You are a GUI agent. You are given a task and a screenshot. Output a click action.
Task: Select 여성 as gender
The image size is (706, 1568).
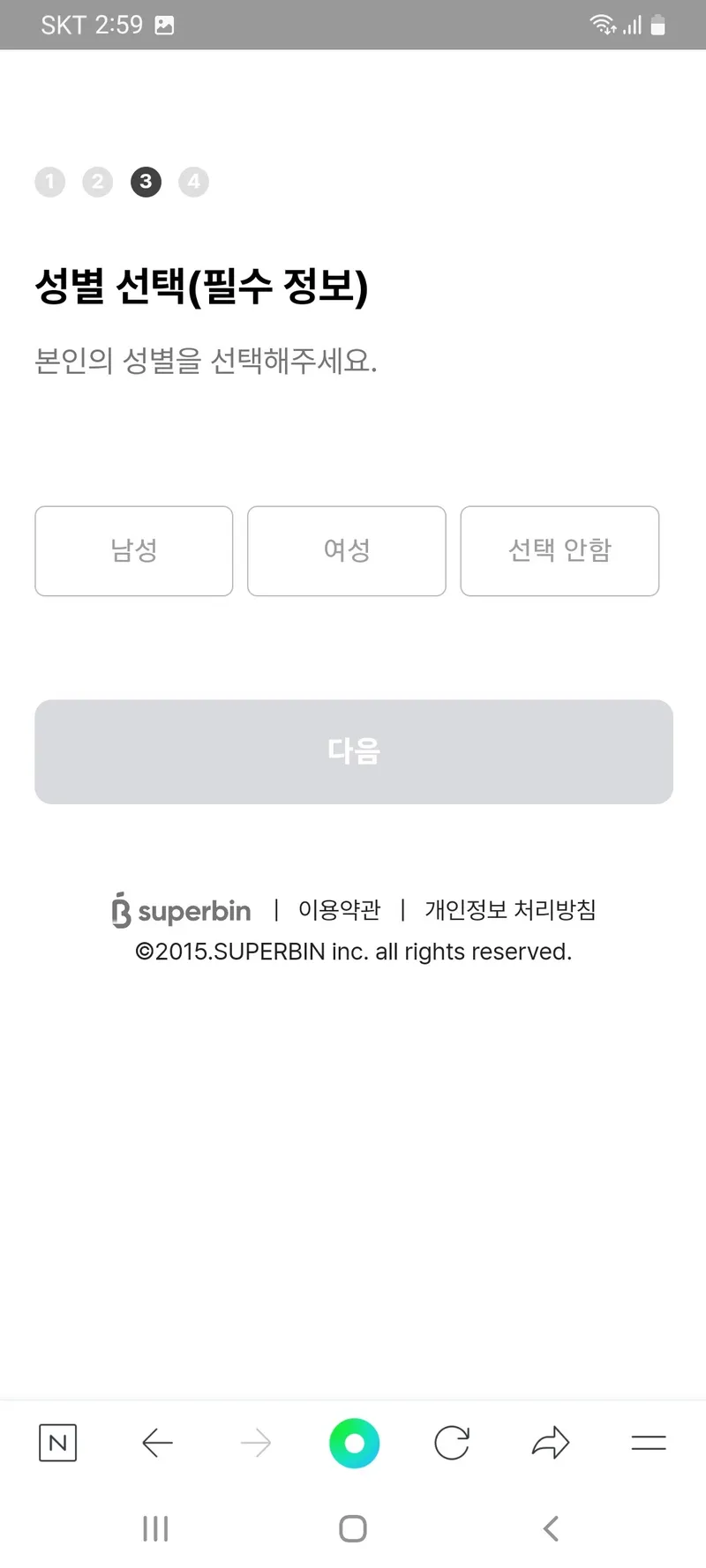347,551
